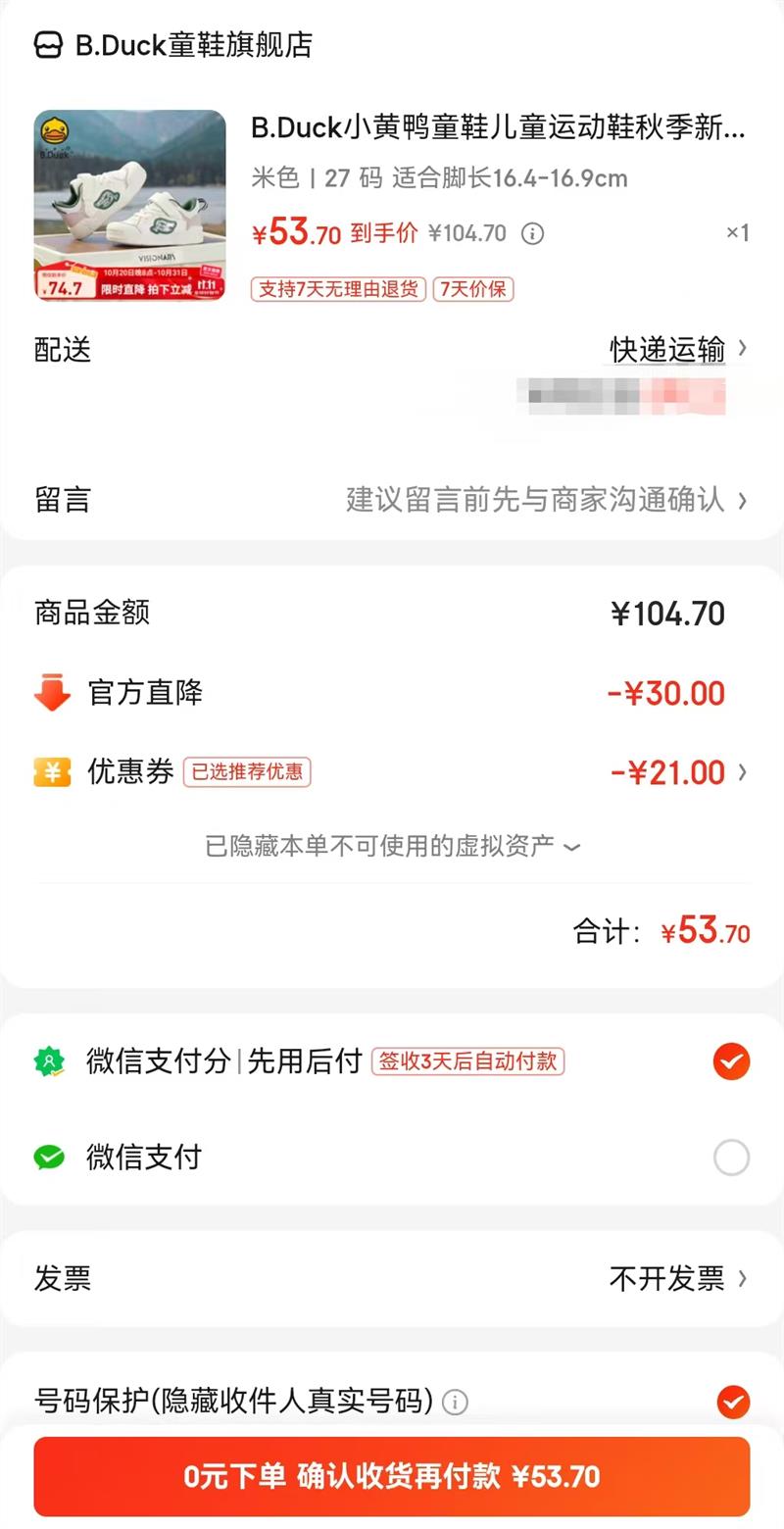The width and height of the screenshot is (784, 1529).
Task: Tap the price info icon beside ¥104.70
Action: 532,233
